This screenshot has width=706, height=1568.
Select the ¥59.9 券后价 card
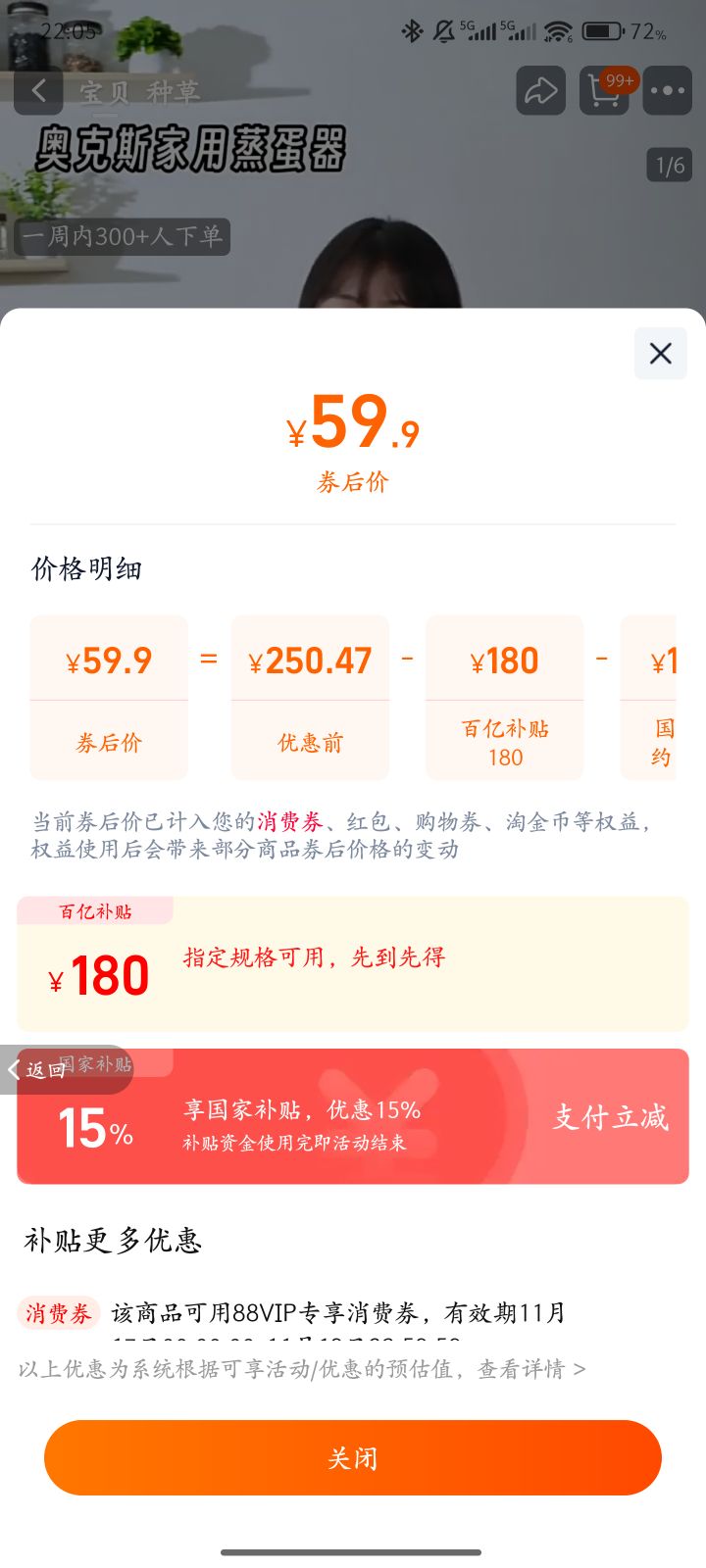point(108,698)
